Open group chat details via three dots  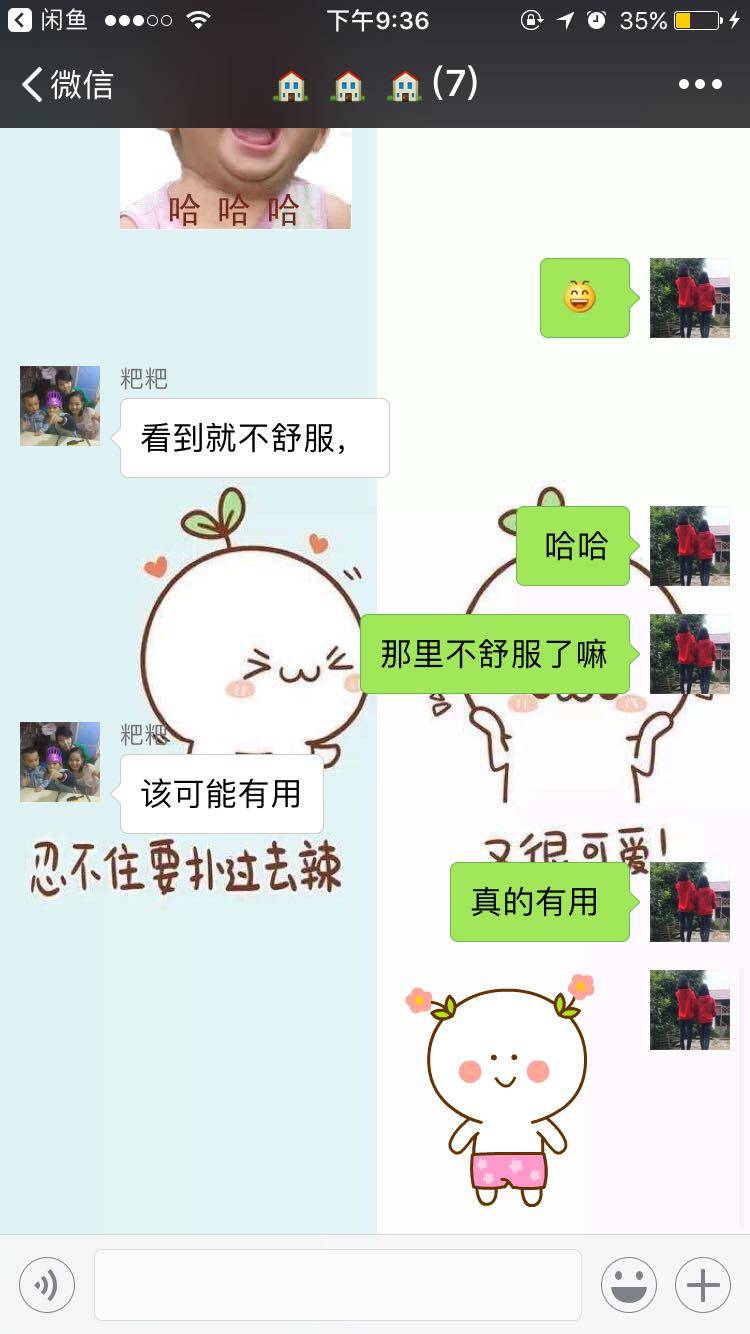pos(699,85)
